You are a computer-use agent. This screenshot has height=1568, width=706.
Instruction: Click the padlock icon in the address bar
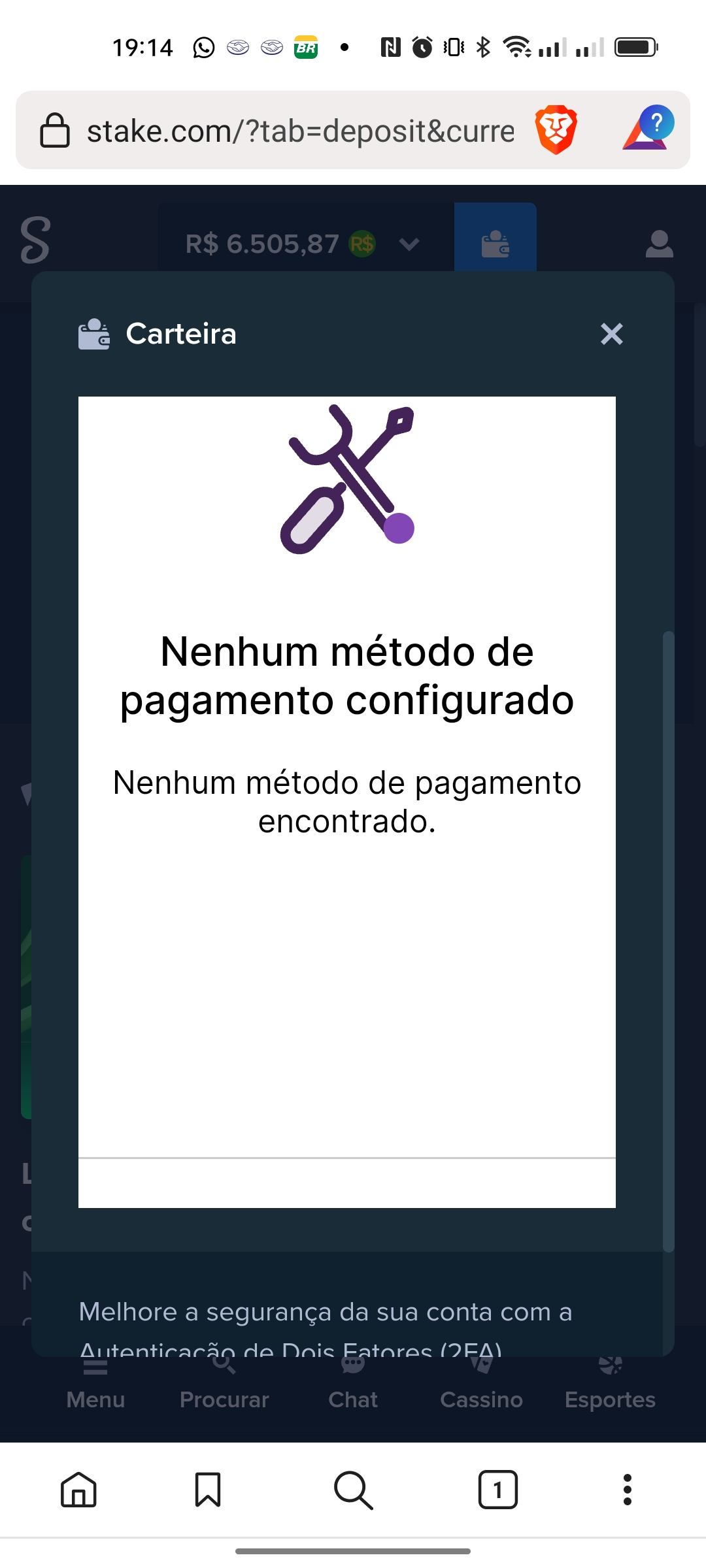click(55, 129)
